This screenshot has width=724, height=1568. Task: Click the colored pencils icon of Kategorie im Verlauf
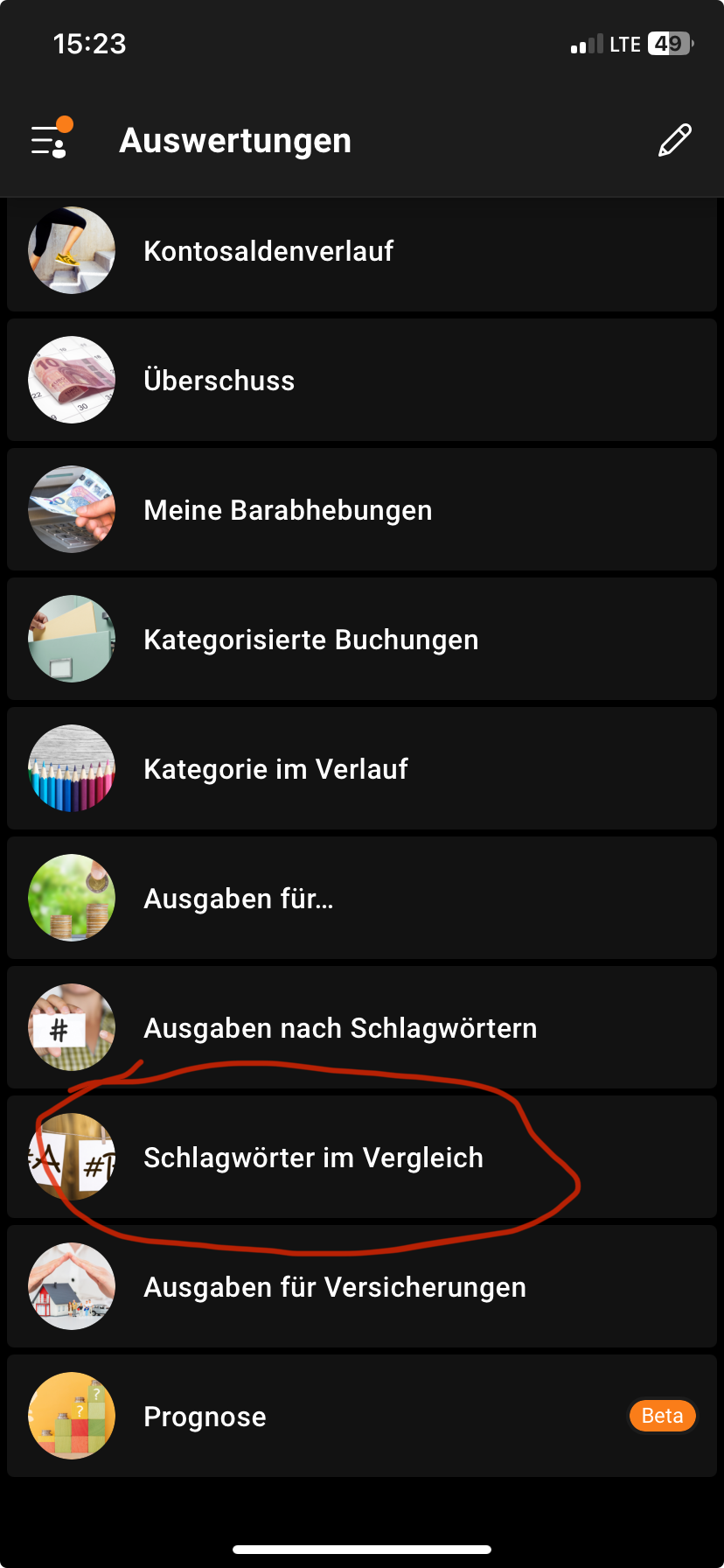pyautogui.click(x=72, y=768)
